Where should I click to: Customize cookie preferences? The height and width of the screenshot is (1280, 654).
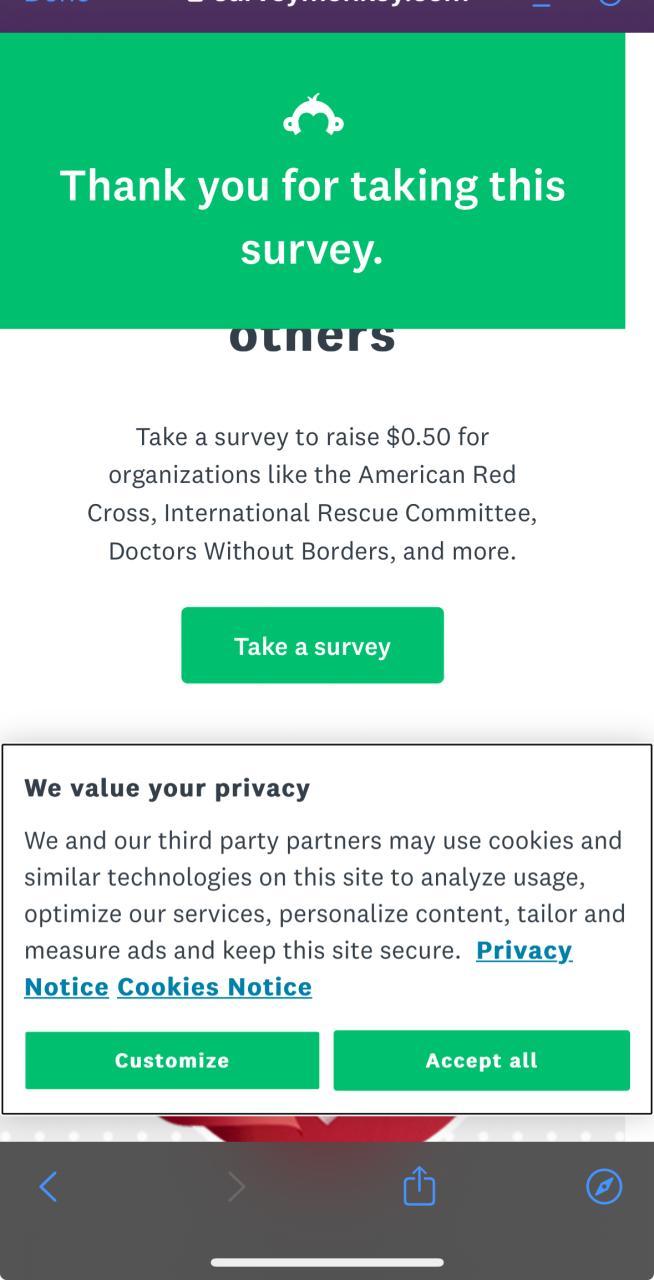pos(172,1060)
